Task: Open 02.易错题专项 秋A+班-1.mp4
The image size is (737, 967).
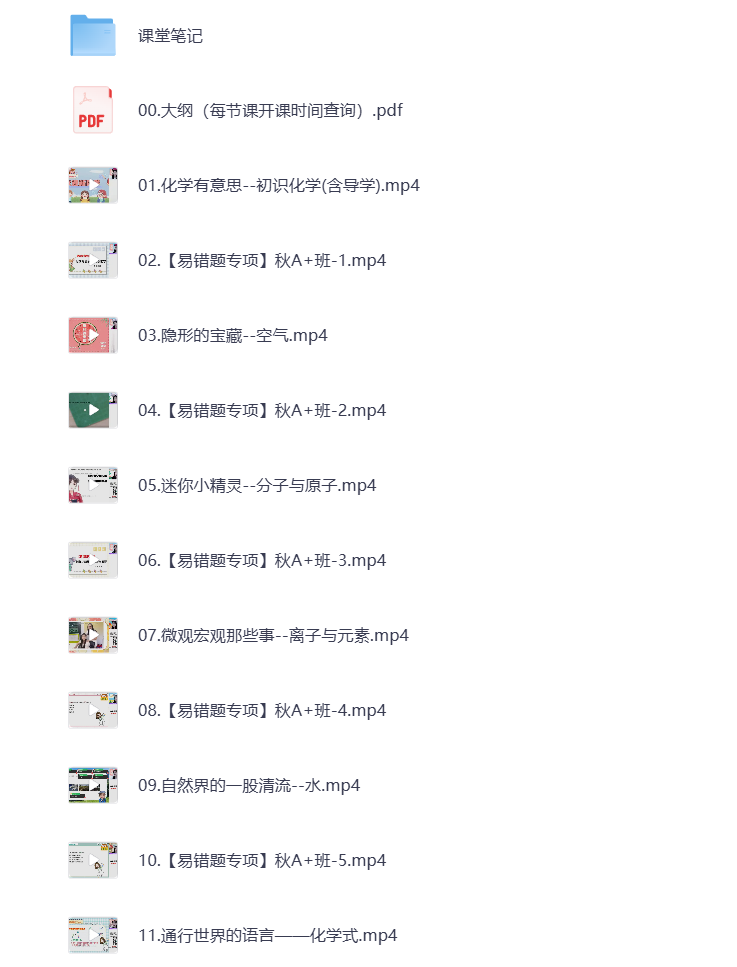Action: pos(262,261)
